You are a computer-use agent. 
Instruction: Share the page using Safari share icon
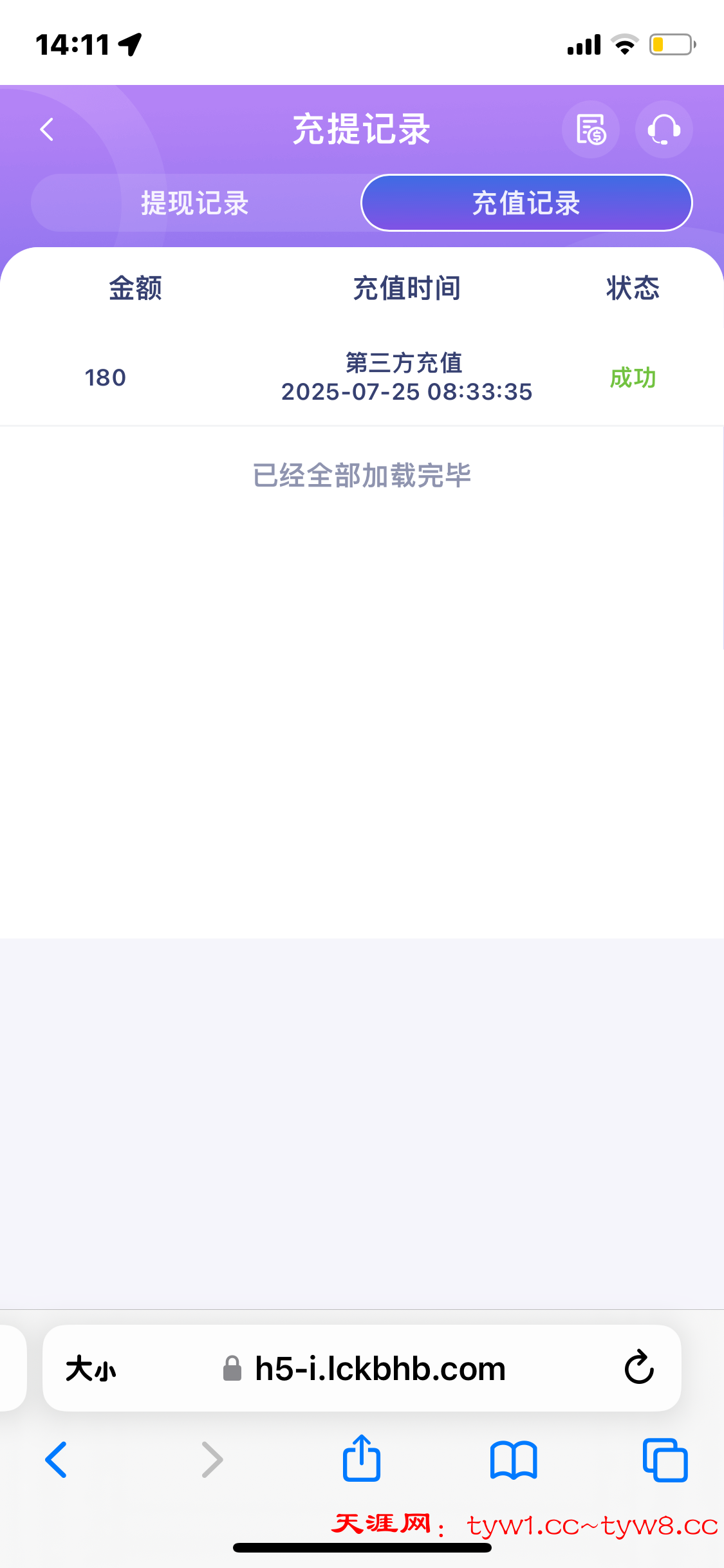click(x=362, y=1460)
